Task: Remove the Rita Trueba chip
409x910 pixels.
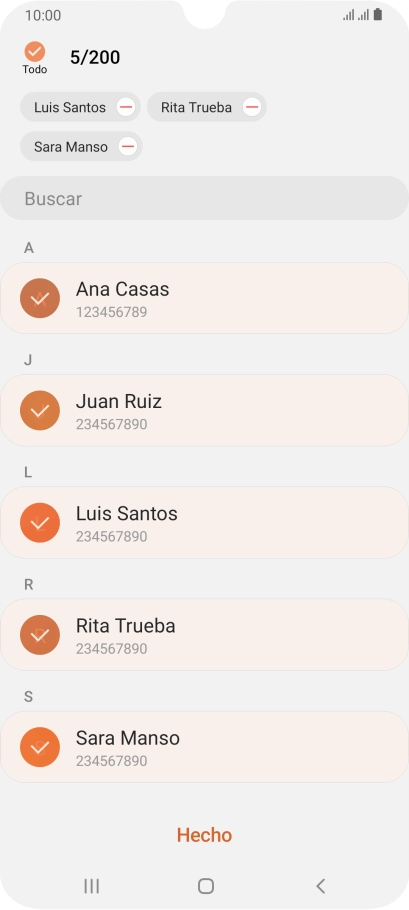Action: tap(252, 107)
